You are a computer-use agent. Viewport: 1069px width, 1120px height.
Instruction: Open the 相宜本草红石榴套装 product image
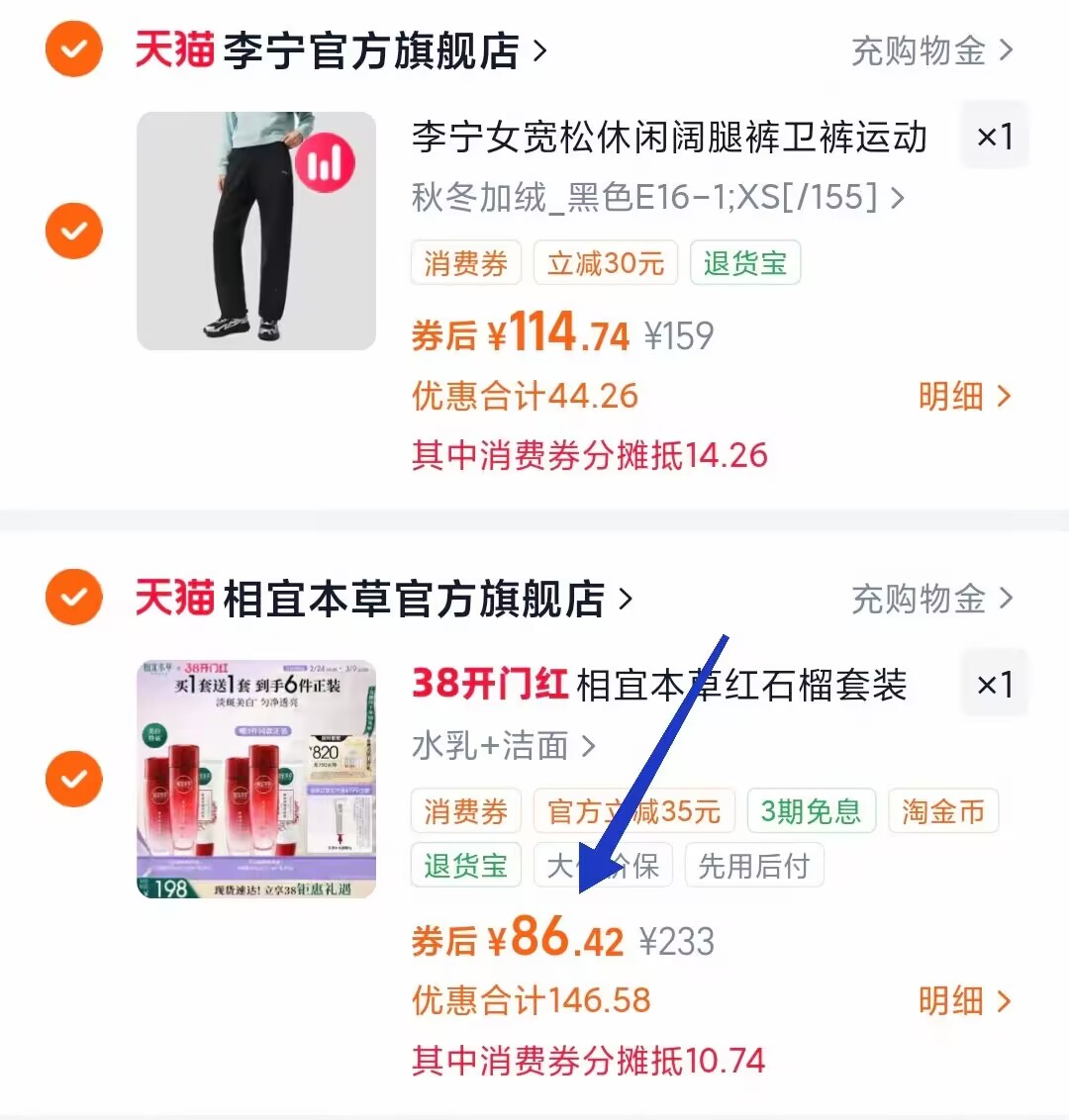[256, 779]
